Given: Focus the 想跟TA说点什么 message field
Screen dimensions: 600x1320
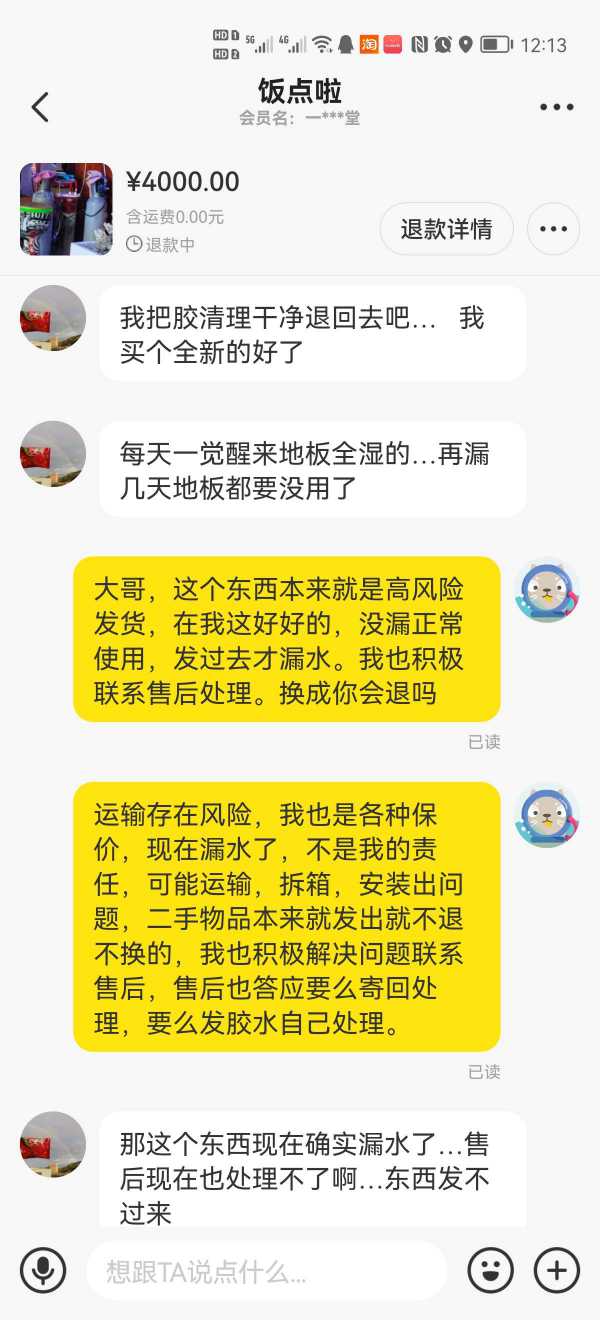Looking at the screenshot, I should pos(265,1271).
